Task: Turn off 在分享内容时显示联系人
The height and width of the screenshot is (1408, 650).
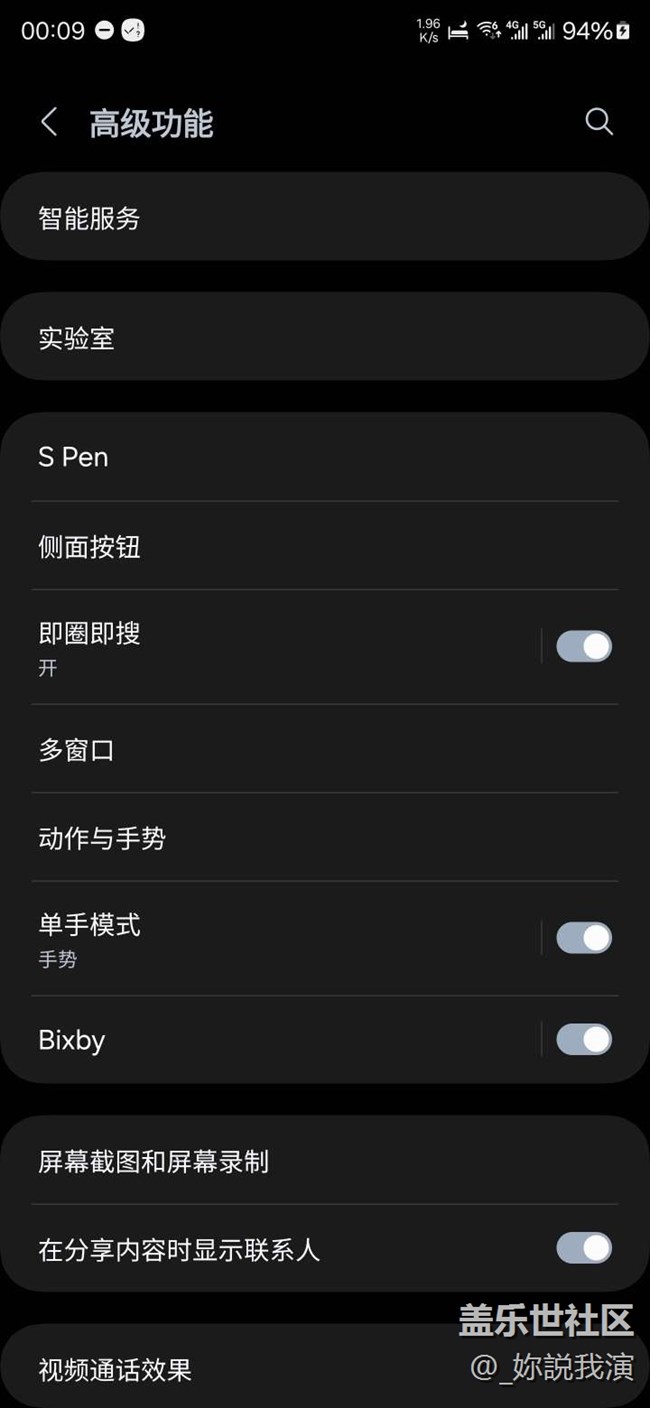Action: click(x=584, y=1249)
